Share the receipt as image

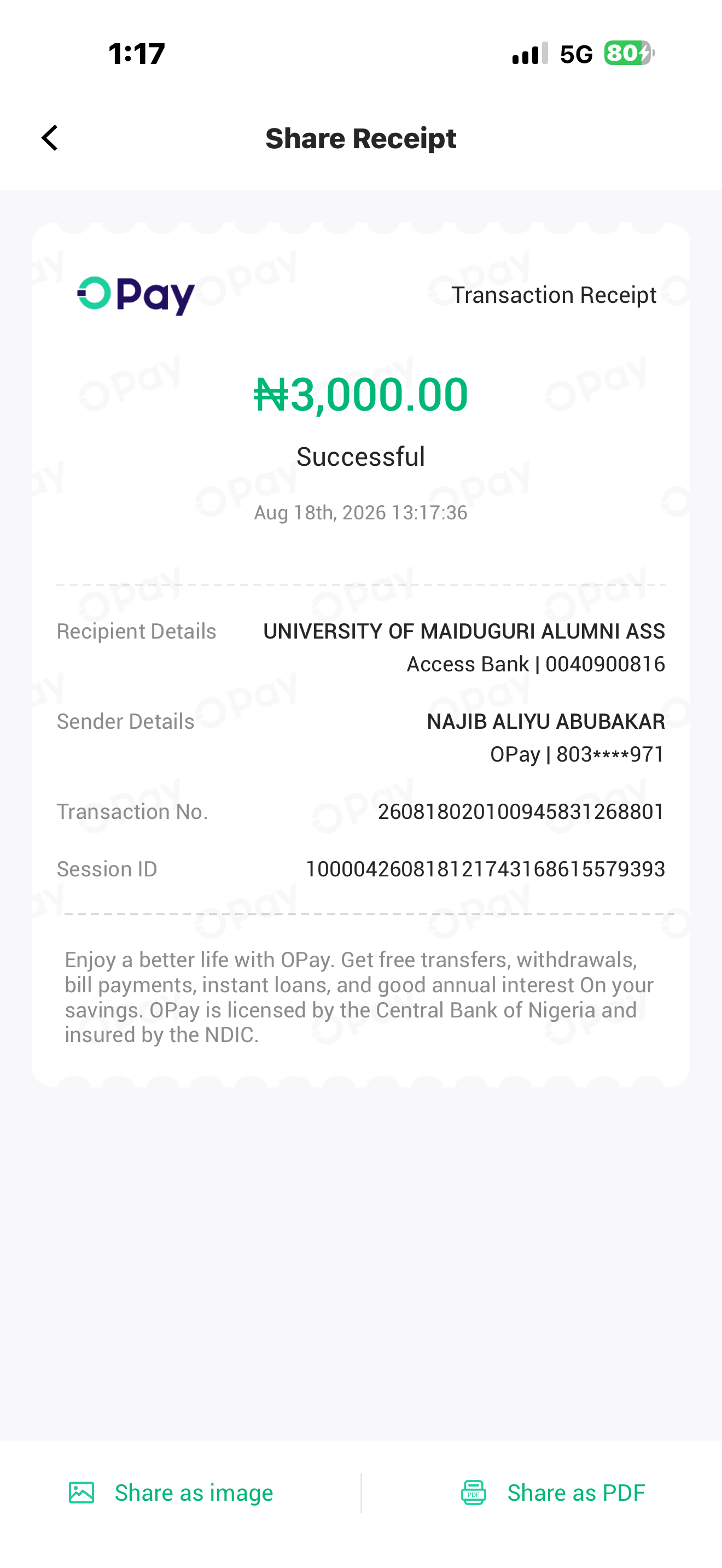coord(171,1493)
